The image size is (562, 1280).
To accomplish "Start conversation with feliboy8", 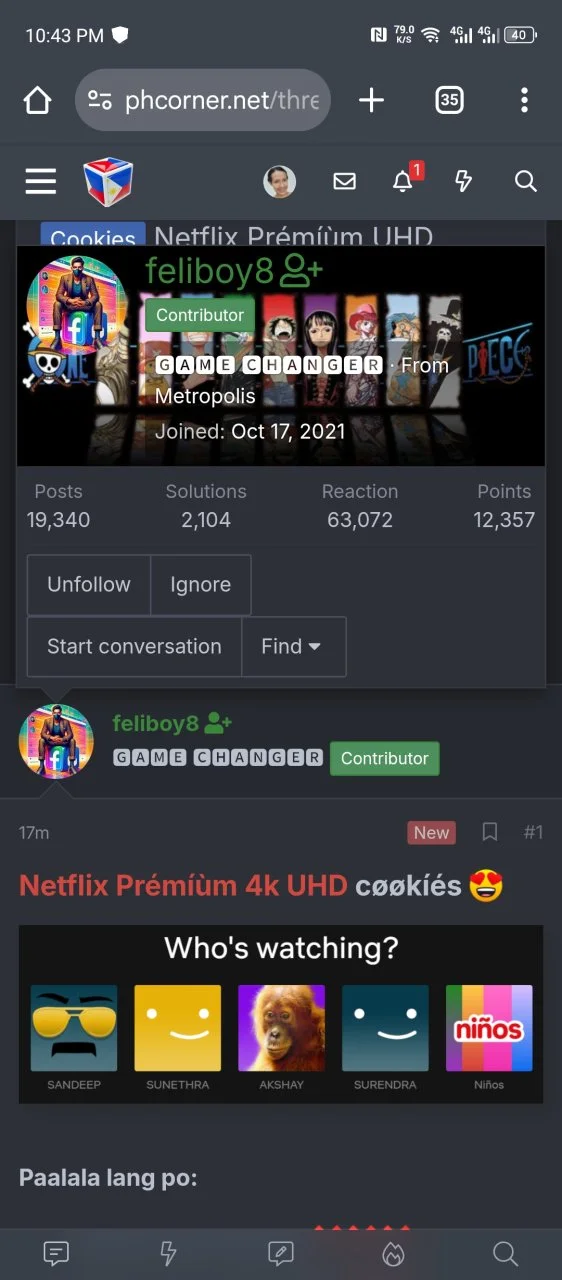I will [134, 646].
